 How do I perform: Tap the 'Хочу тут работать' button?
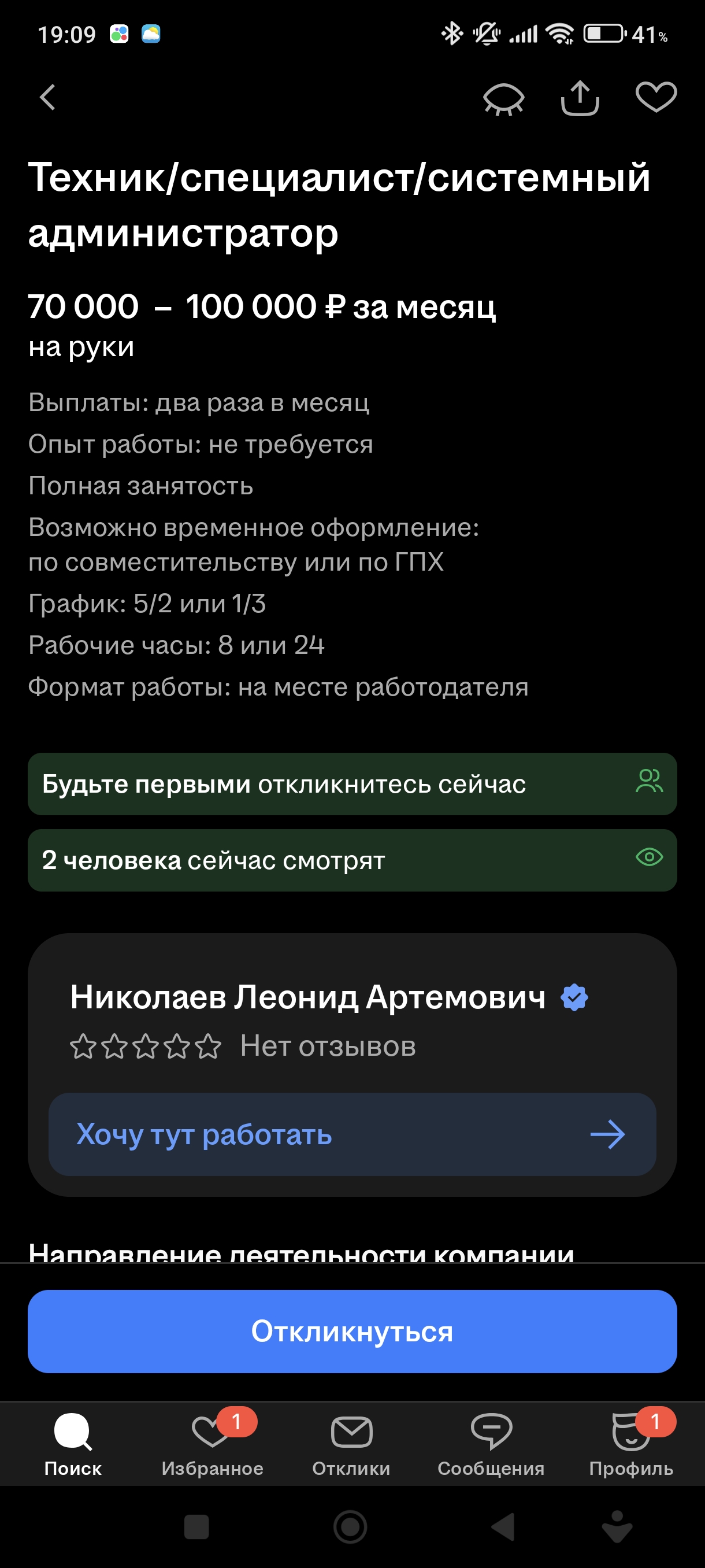[352, 1134]
